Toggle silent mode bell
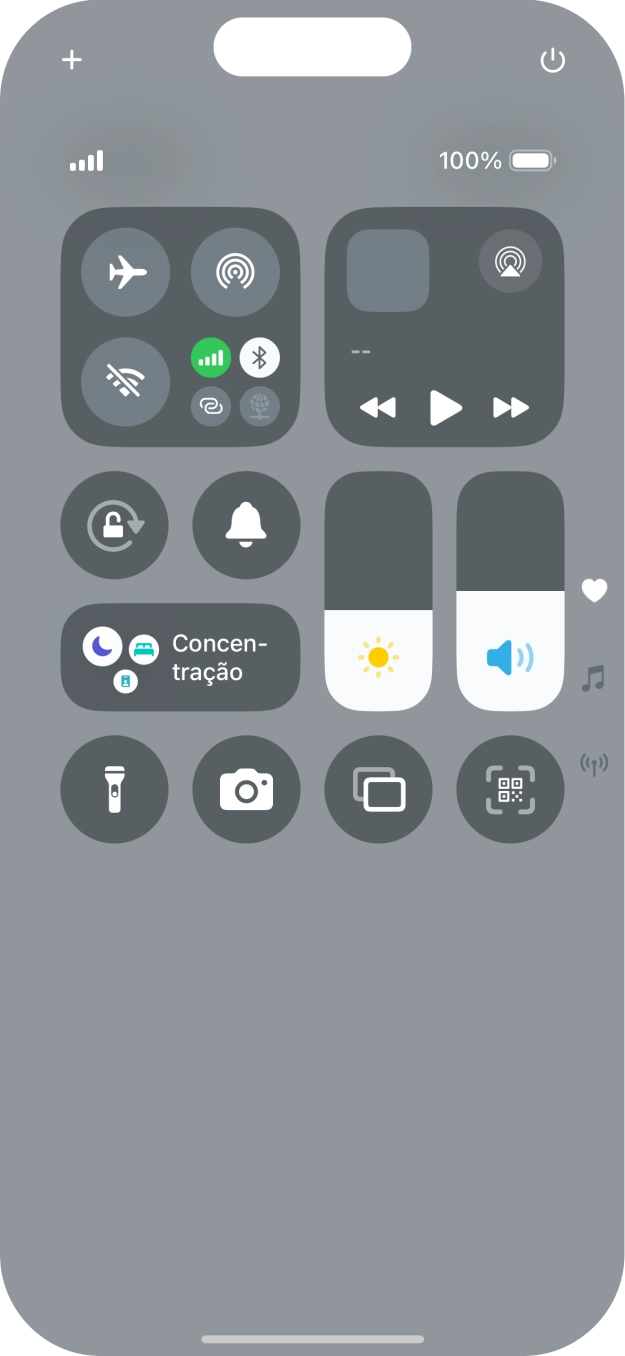 (x=246, y=525)
